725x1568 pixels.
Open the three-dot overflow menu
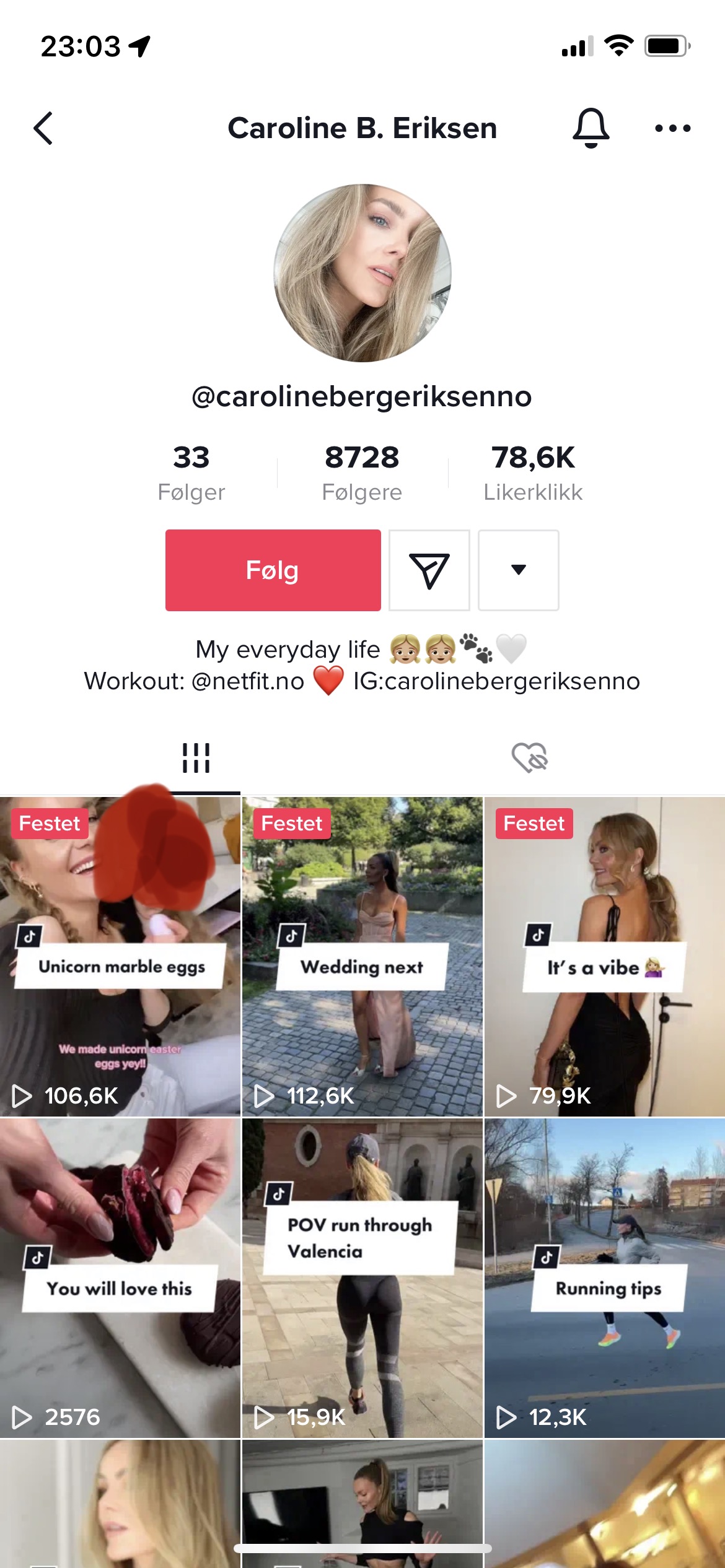click(672, 128)
